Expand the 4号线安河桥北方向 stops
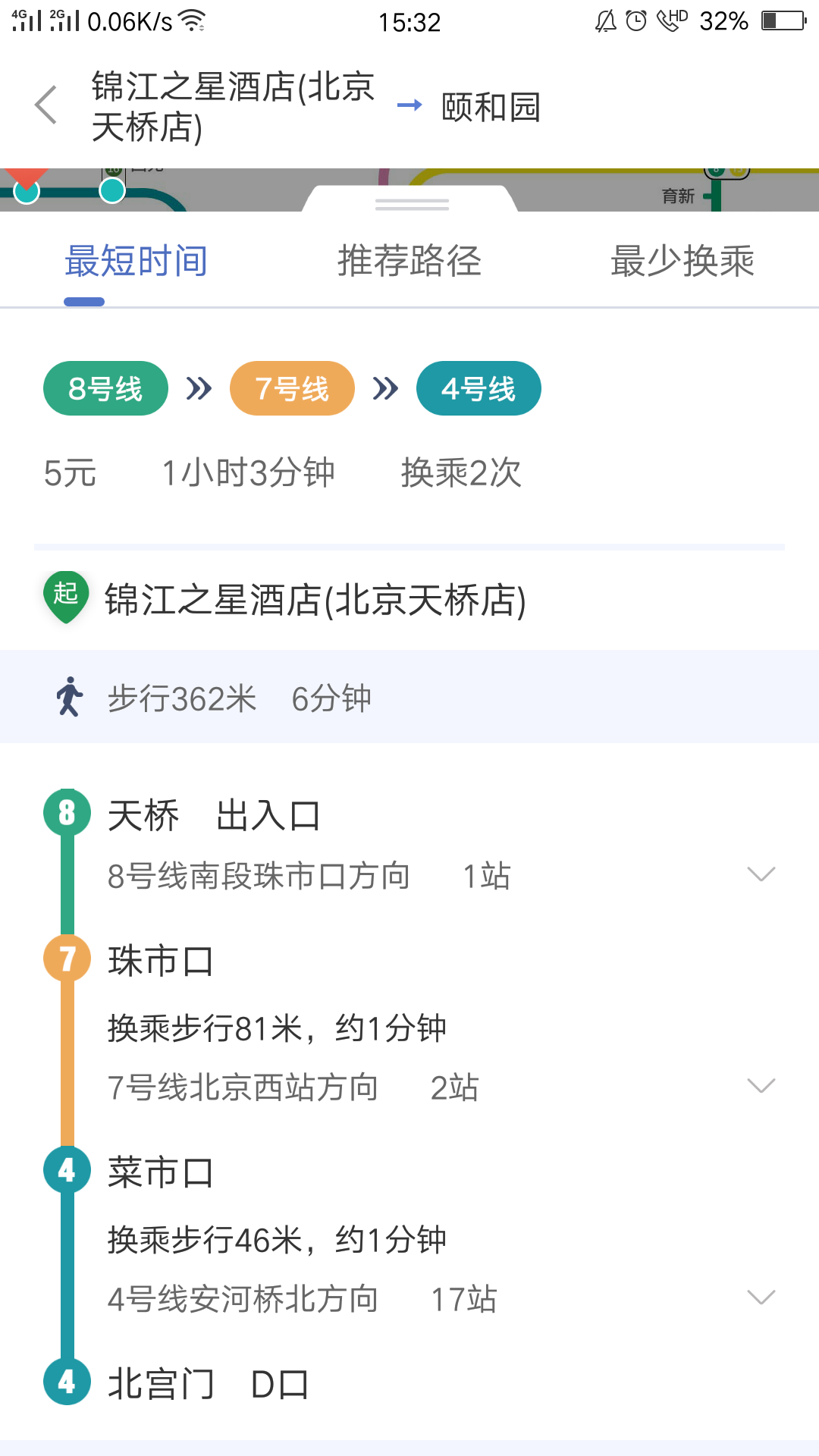 [x=761, y=1298]
